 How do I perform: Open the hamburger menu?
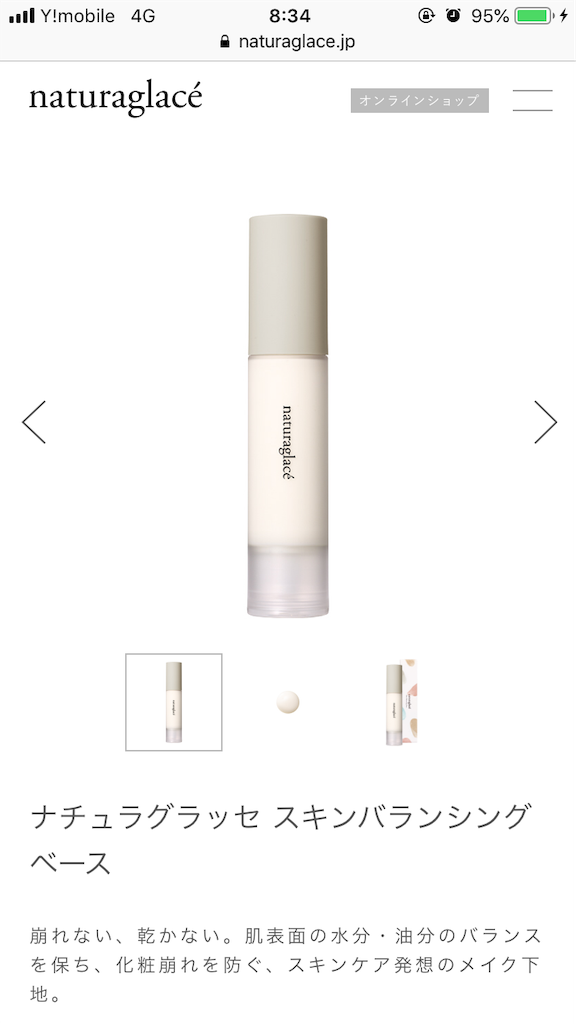[x=532, y=101]
